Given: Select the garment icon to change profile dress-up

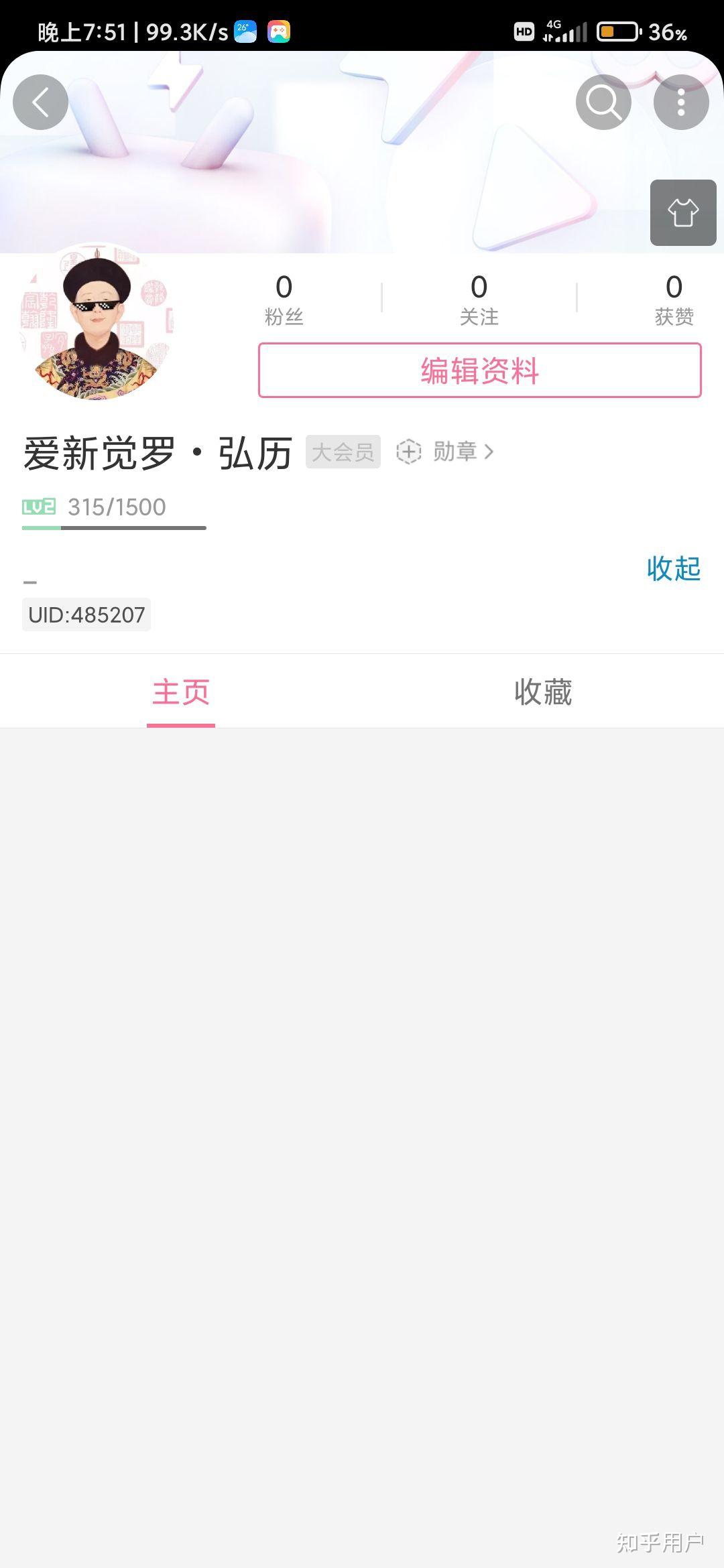Looking at the screenshot, I should (682, 212).
